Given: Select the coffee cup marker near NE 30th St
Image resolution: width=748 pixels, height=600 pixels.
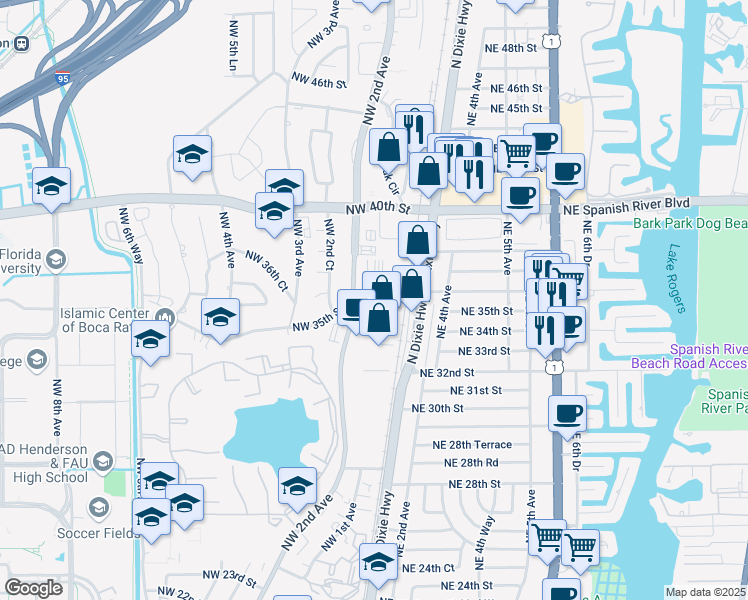Looking at the screenshot, I should click(x=567, y=417).
